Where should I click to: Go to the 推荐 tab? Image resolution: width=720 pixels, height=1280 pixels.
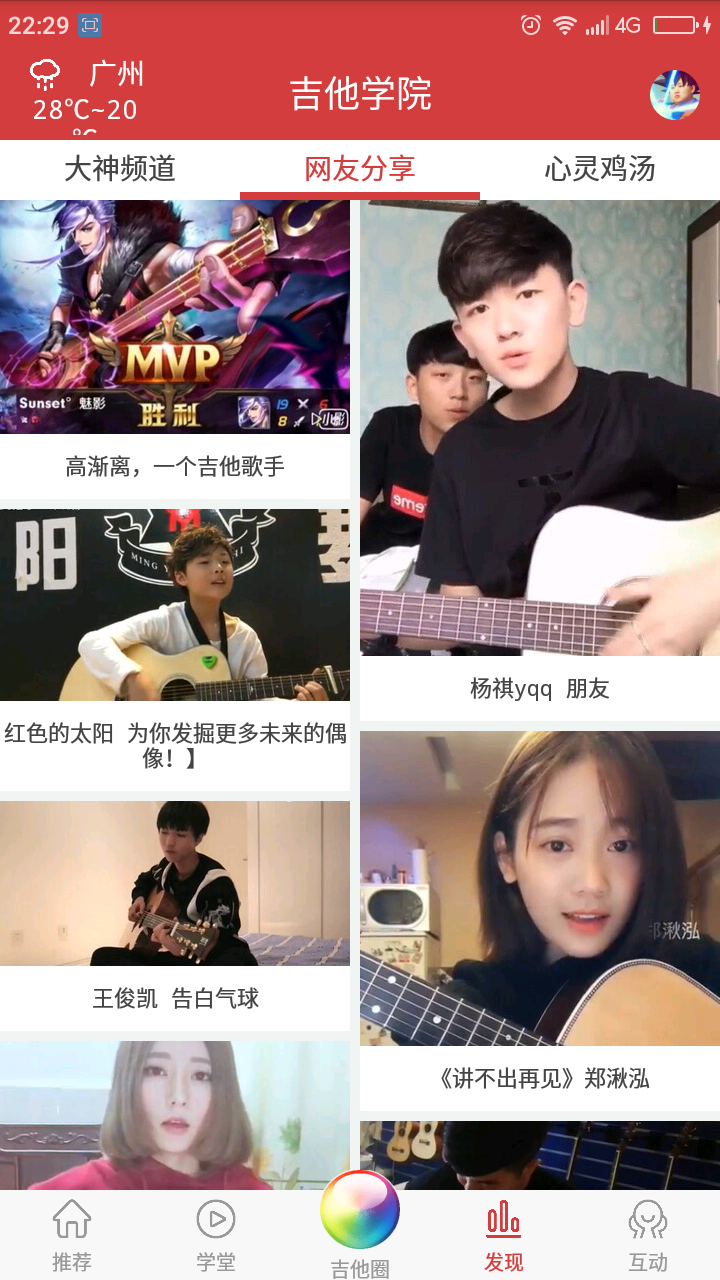click(72, 1236)
